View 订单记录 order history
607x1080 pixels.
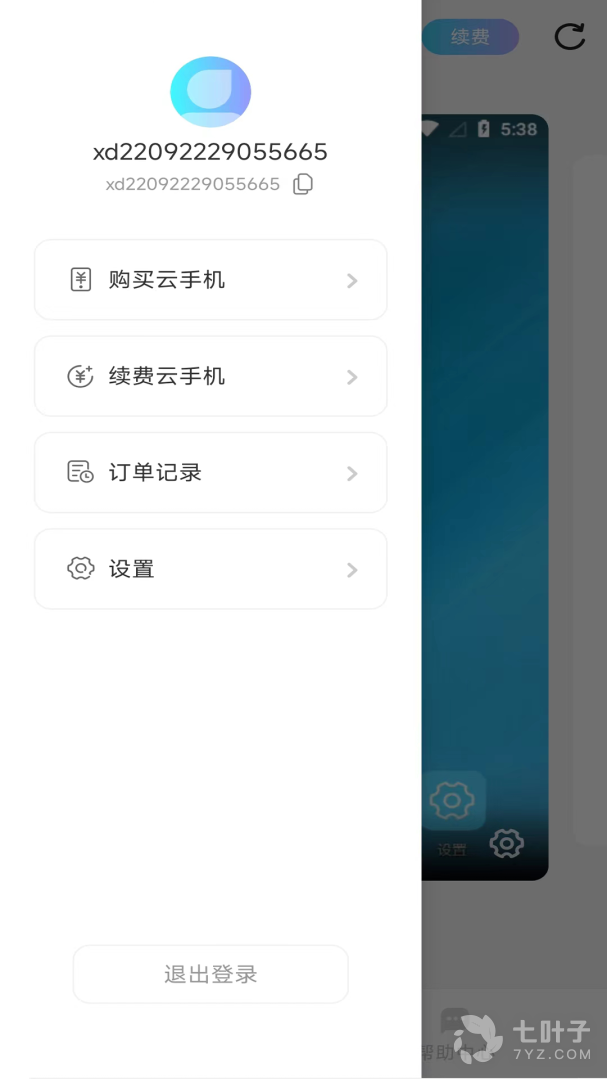tap(210, 472)
